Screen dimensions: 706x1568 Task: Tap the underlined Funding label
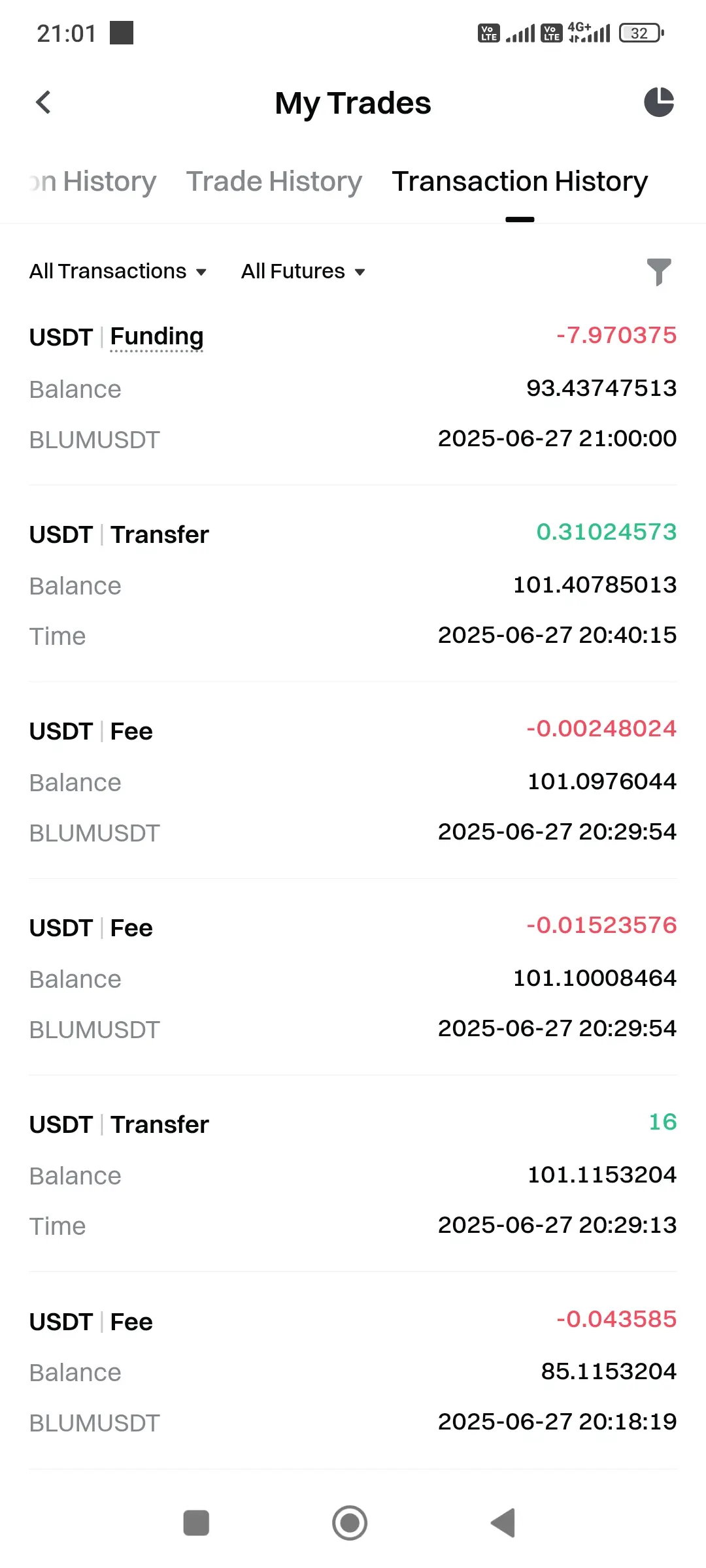point(157,336)
